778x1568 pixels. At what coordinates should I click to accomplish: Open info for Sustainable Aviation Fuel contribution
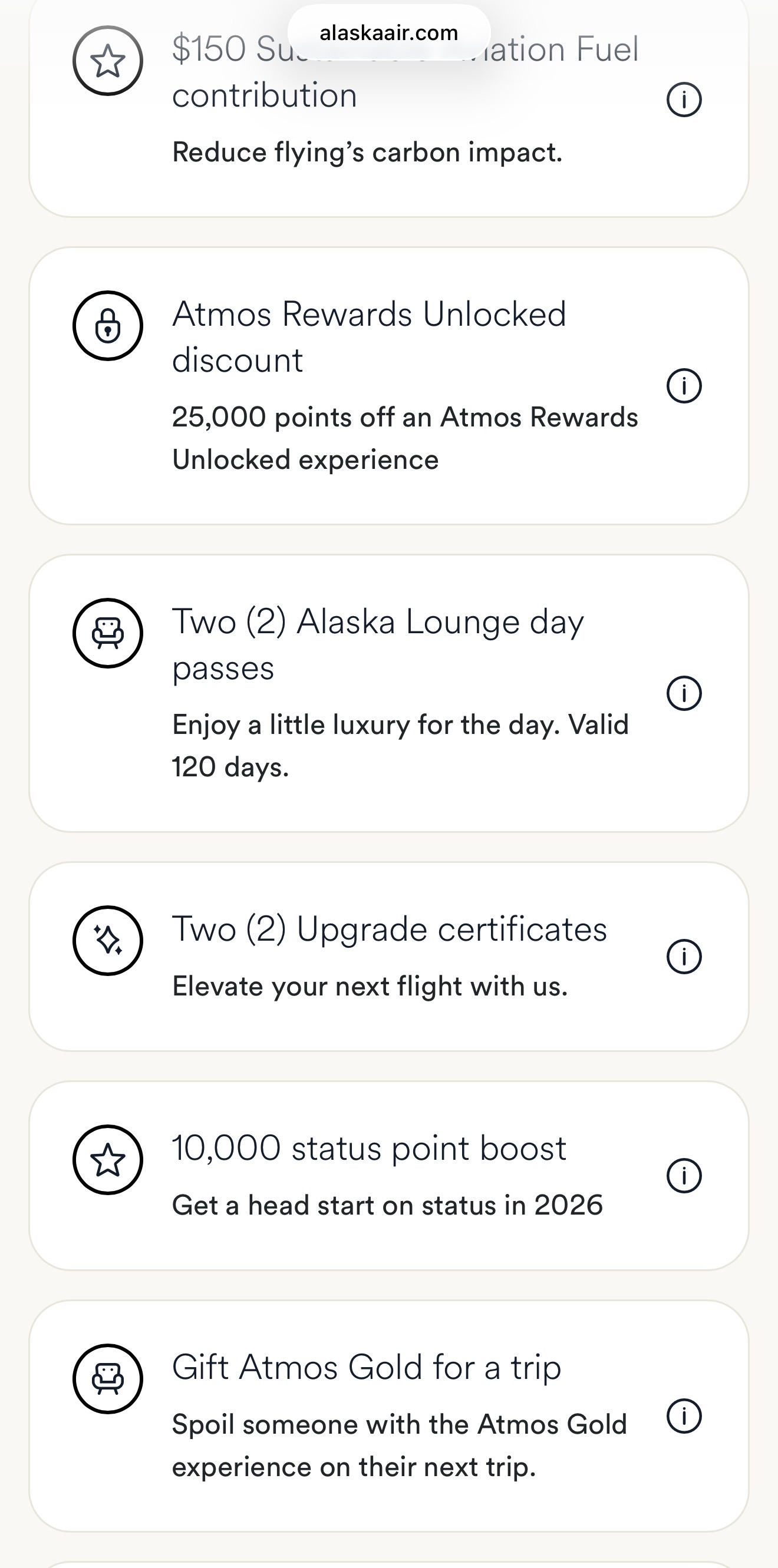click(684, 100)
